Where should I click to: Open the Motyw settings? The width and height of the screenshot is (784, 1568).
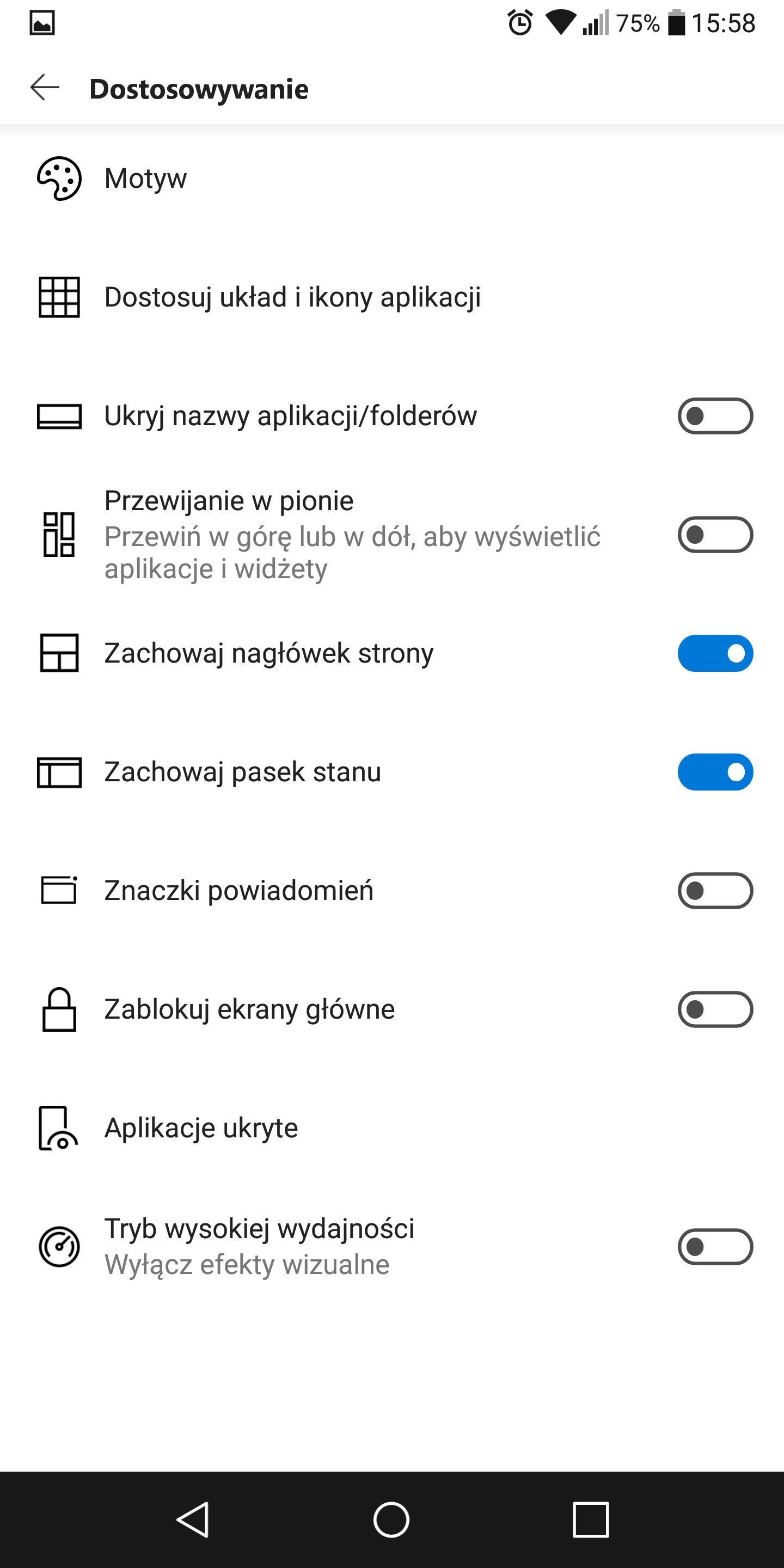(x=392, y=179)
